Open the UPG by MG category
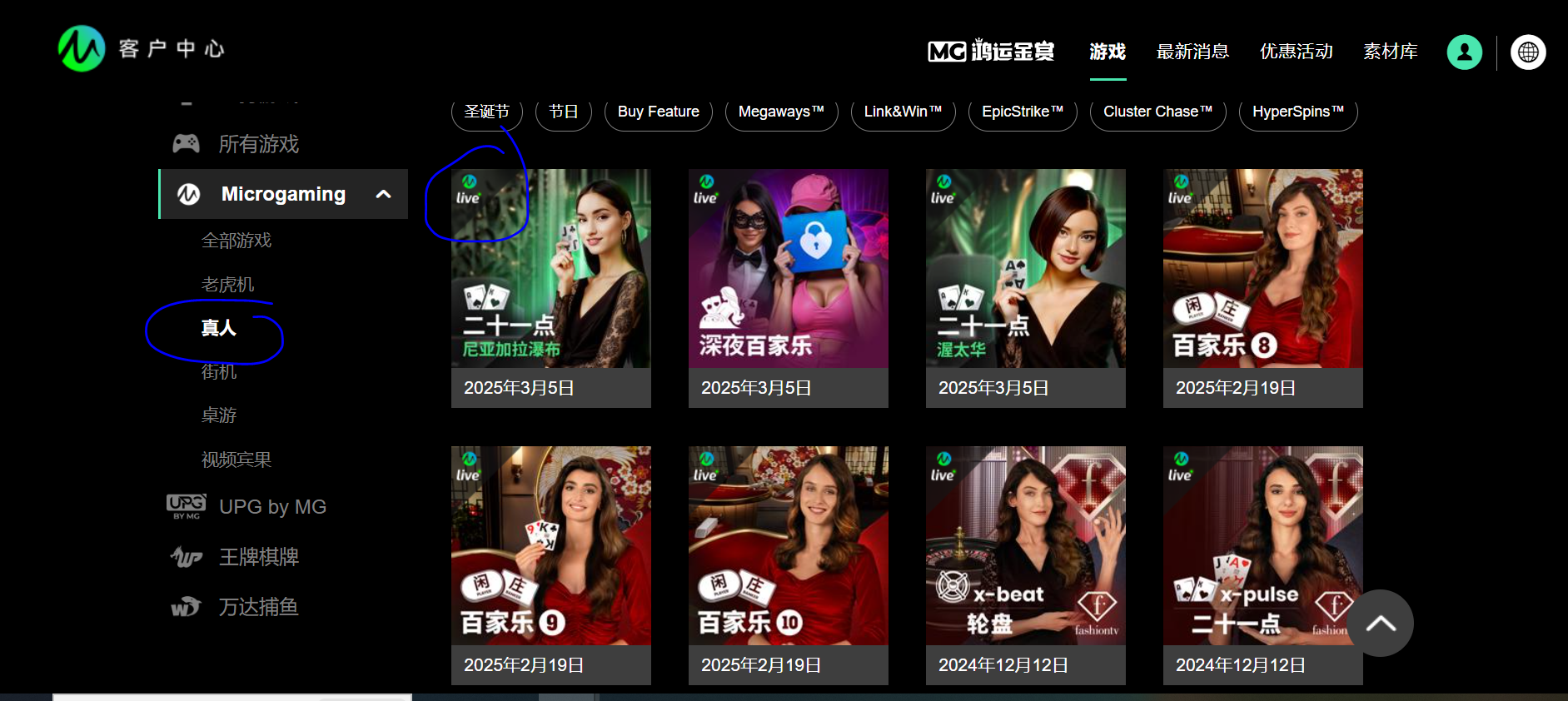Image resolution: width=1568 pixels, height=701 pixels. (x=271, y=507)
